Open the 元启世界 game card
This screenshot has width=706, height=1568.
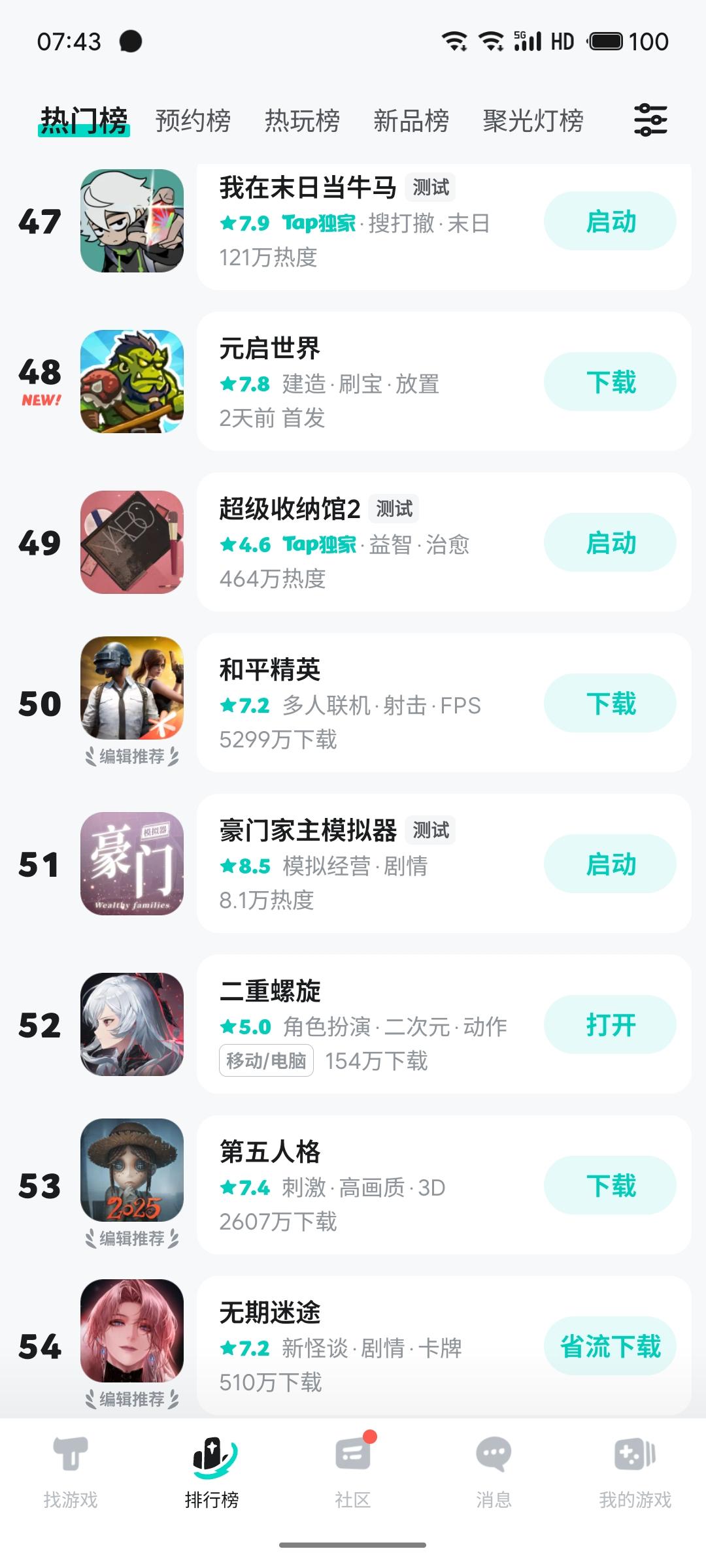coord(366,382)
